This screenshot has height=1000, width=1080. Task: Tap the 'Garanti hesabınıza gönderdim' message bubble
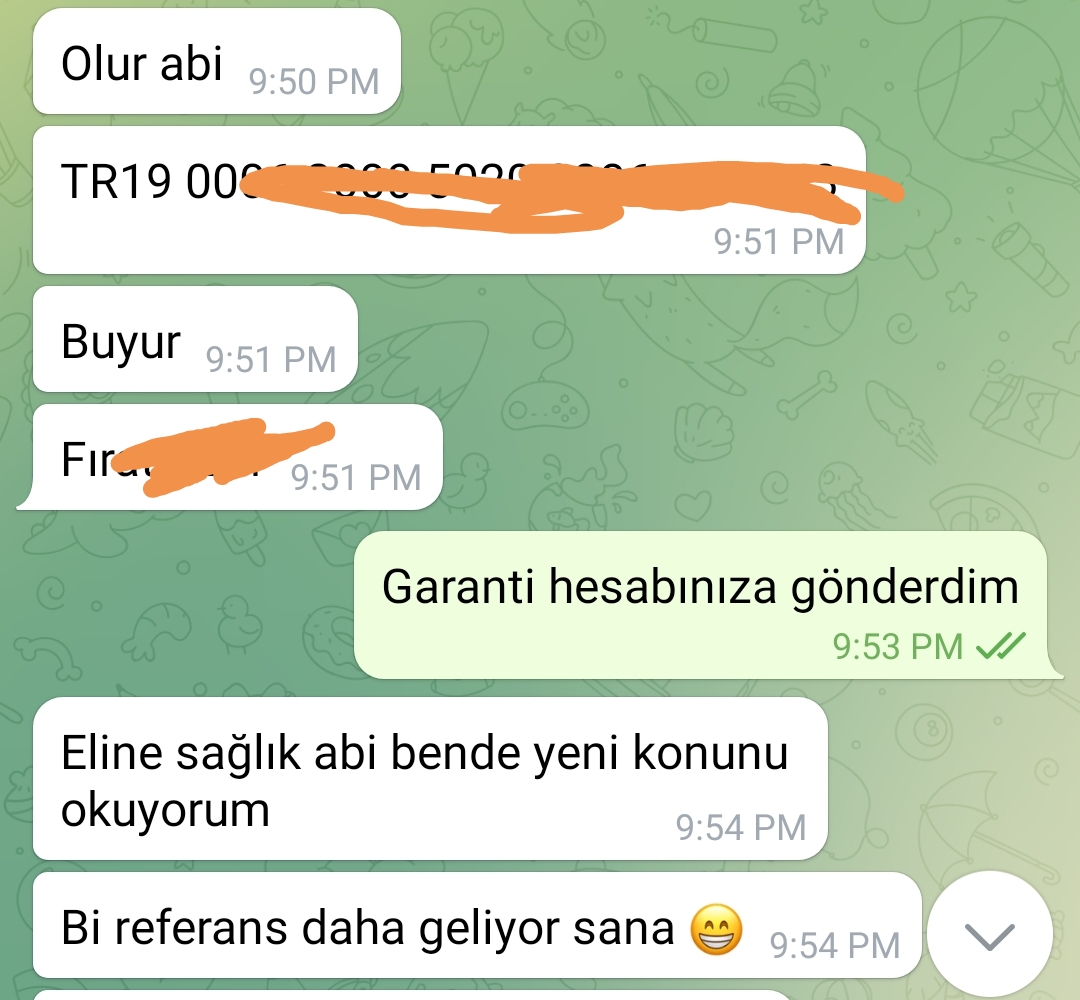700,603
